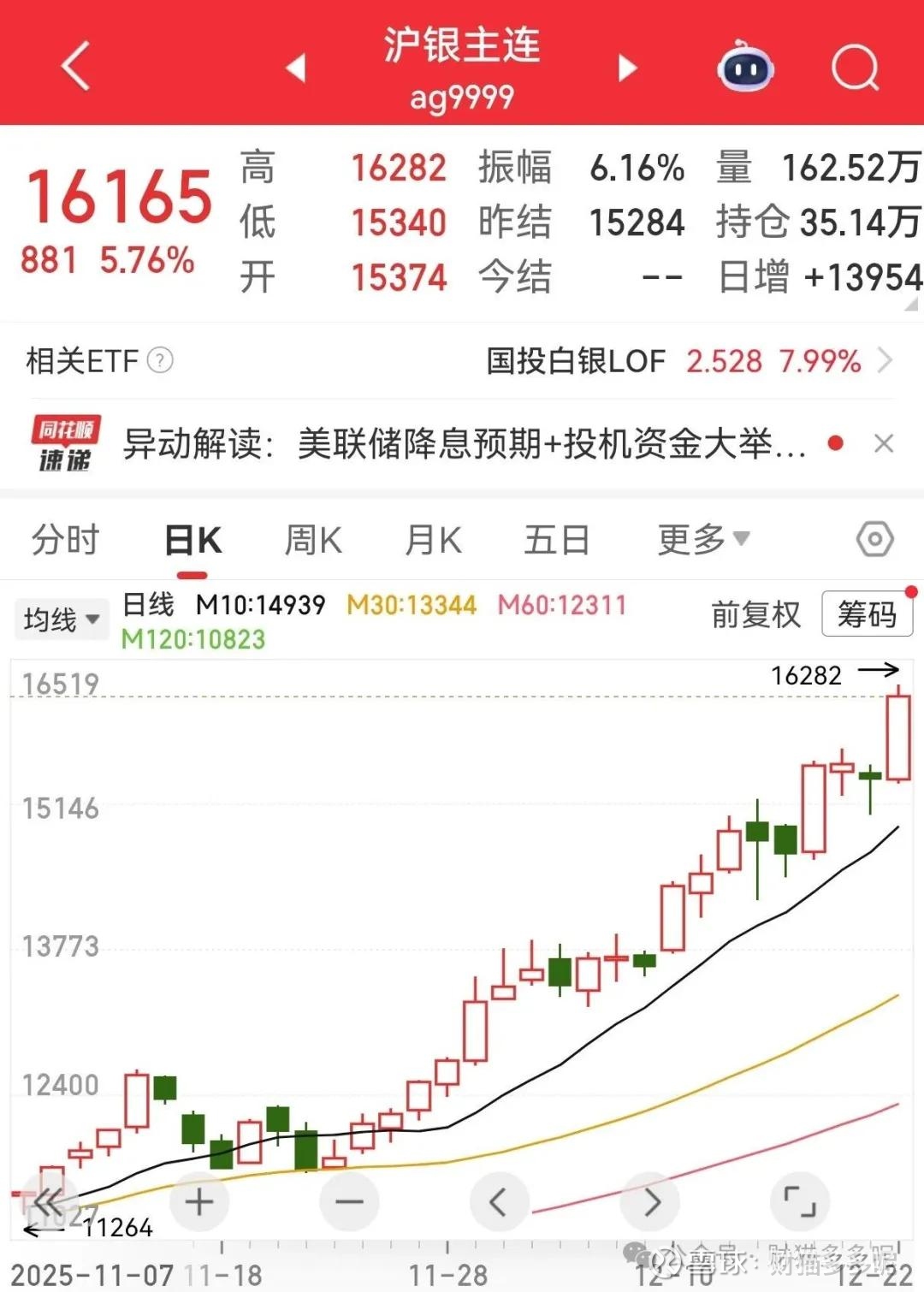924x1292 pixels.
Task: Switch contract using arrow beside ag9999 title
Action: tap(628, 68)
